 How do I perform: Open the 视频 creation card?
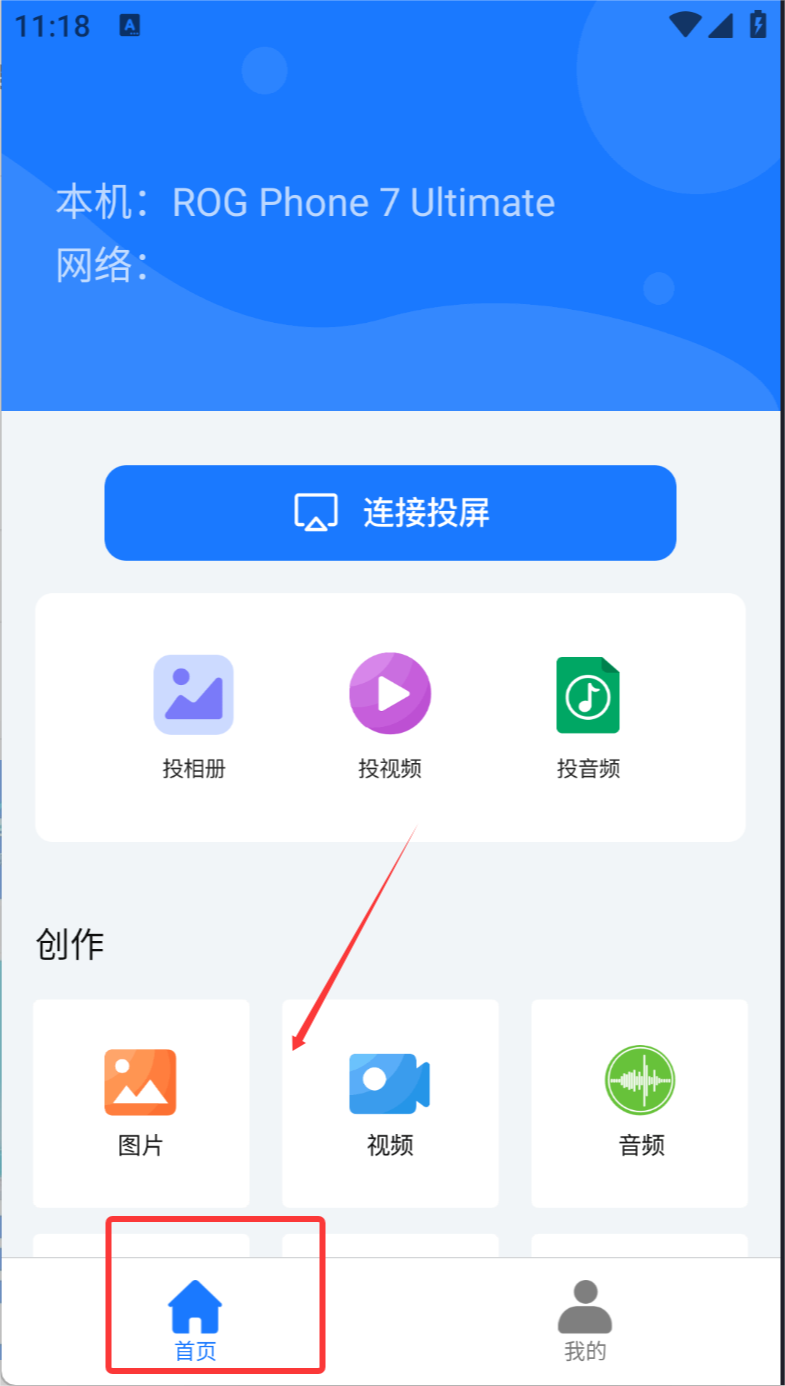(x=390, y=1102)
